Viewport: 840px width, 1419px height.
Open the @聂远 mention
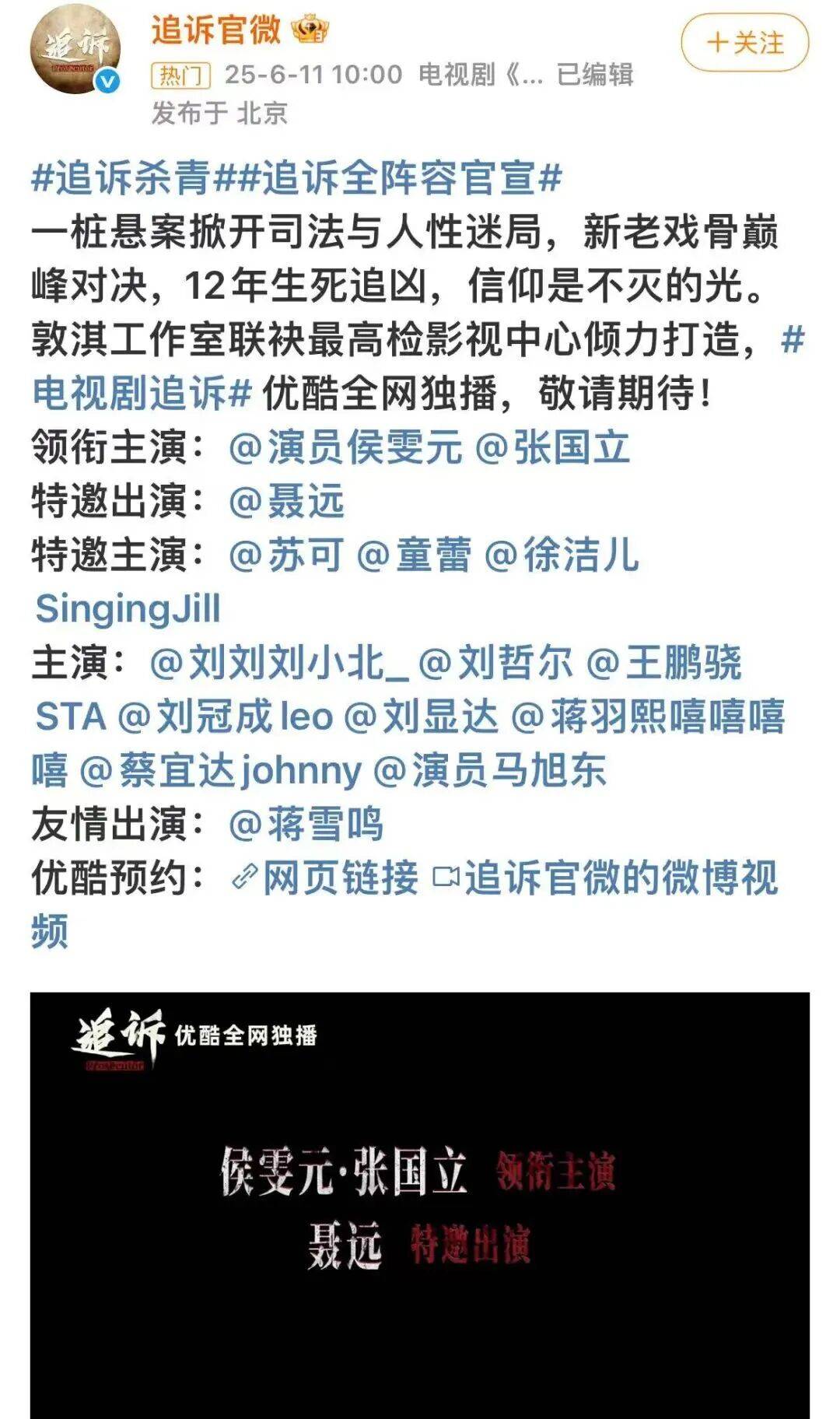[x=286, y=502]
